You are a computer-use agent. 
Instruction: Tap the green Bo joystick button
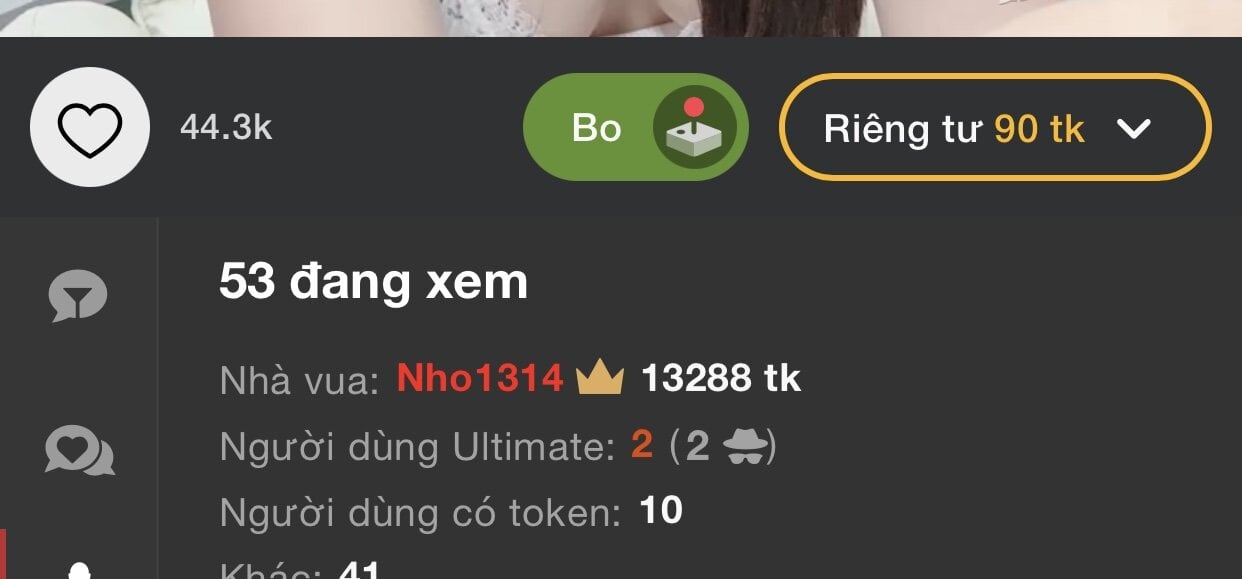click(x=635, y=128)
